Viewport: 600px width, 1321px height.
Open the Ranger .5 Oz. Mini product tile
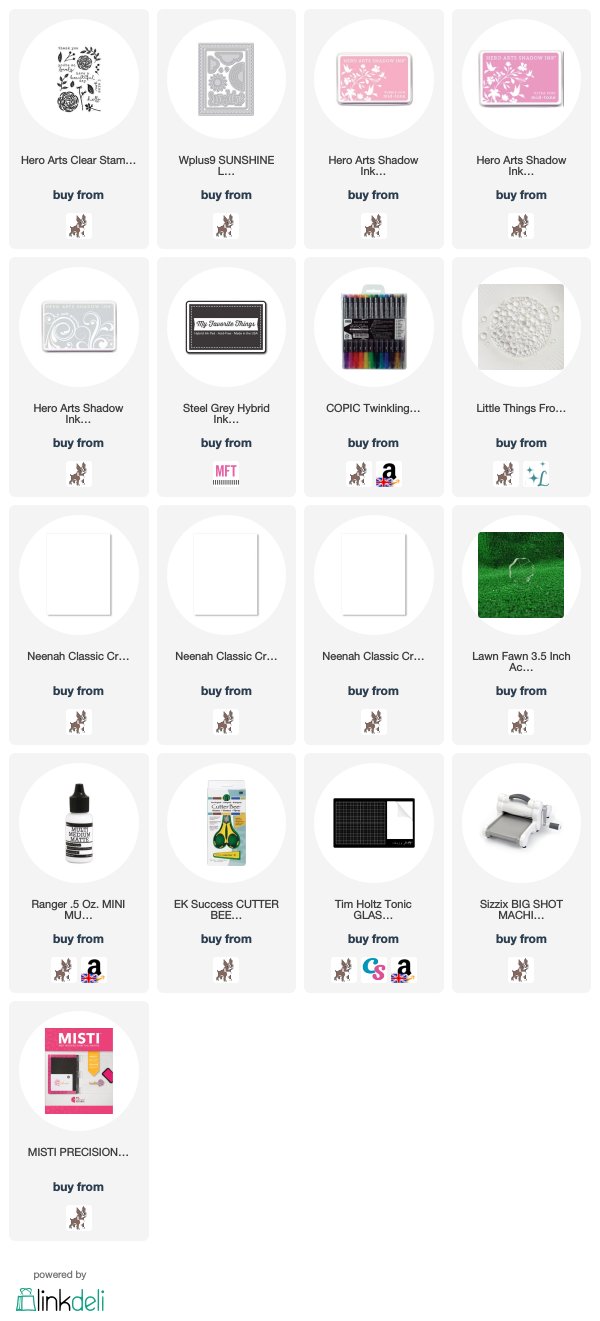tap(79, 873)
